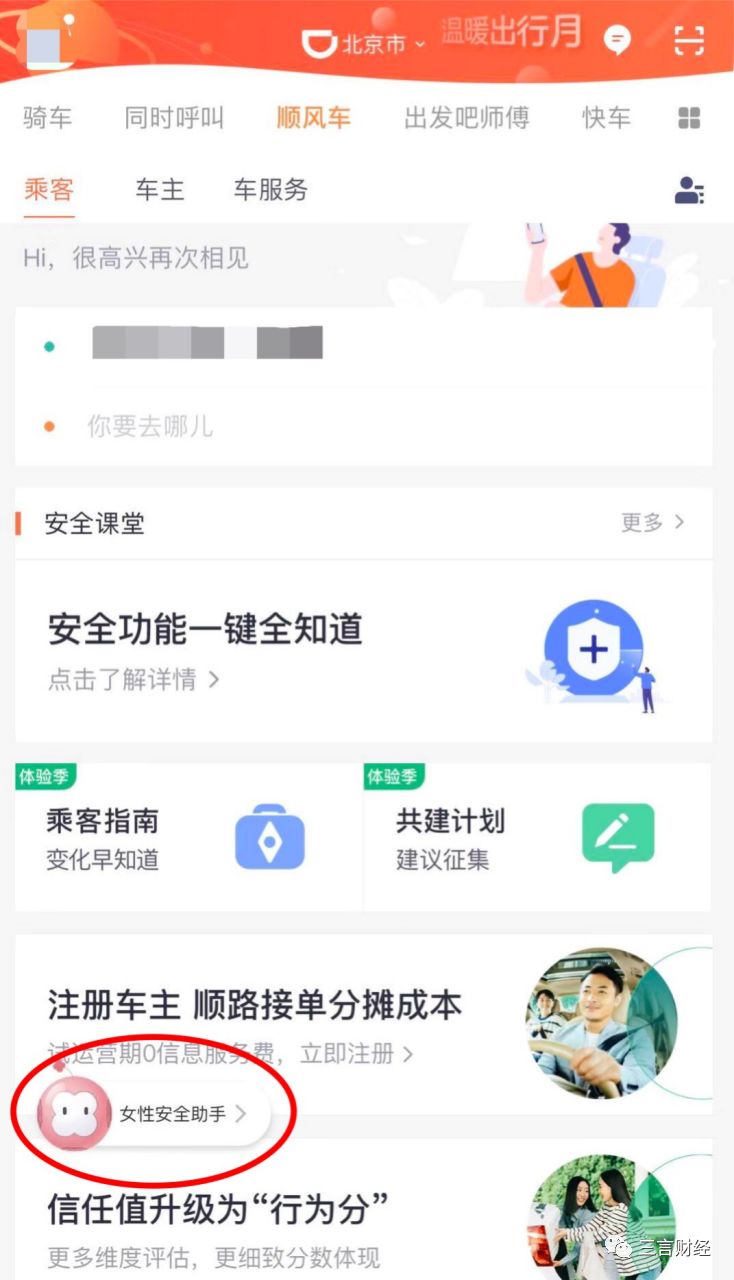734x1280 pixels.
Task: Open the all-services grid icon
Action: coord(689,118)
